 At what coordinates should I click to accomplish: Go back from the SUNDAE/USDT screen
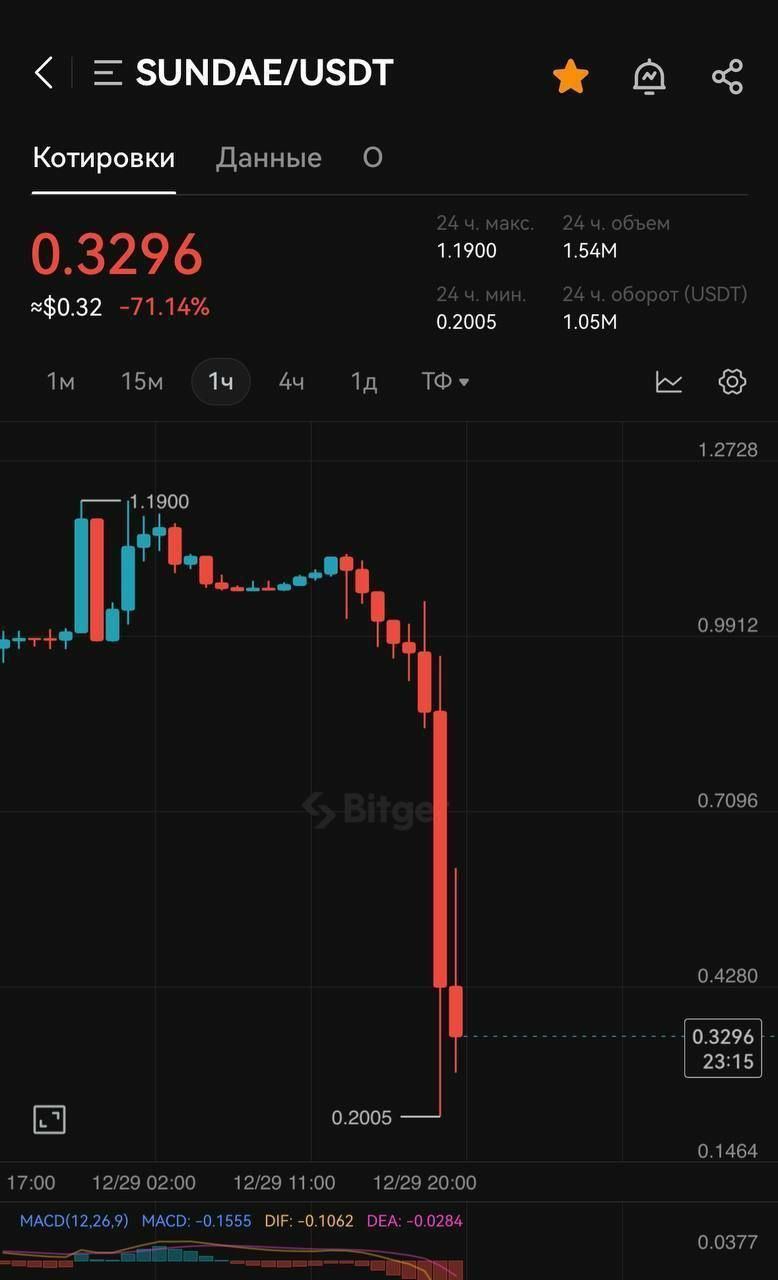43,73
